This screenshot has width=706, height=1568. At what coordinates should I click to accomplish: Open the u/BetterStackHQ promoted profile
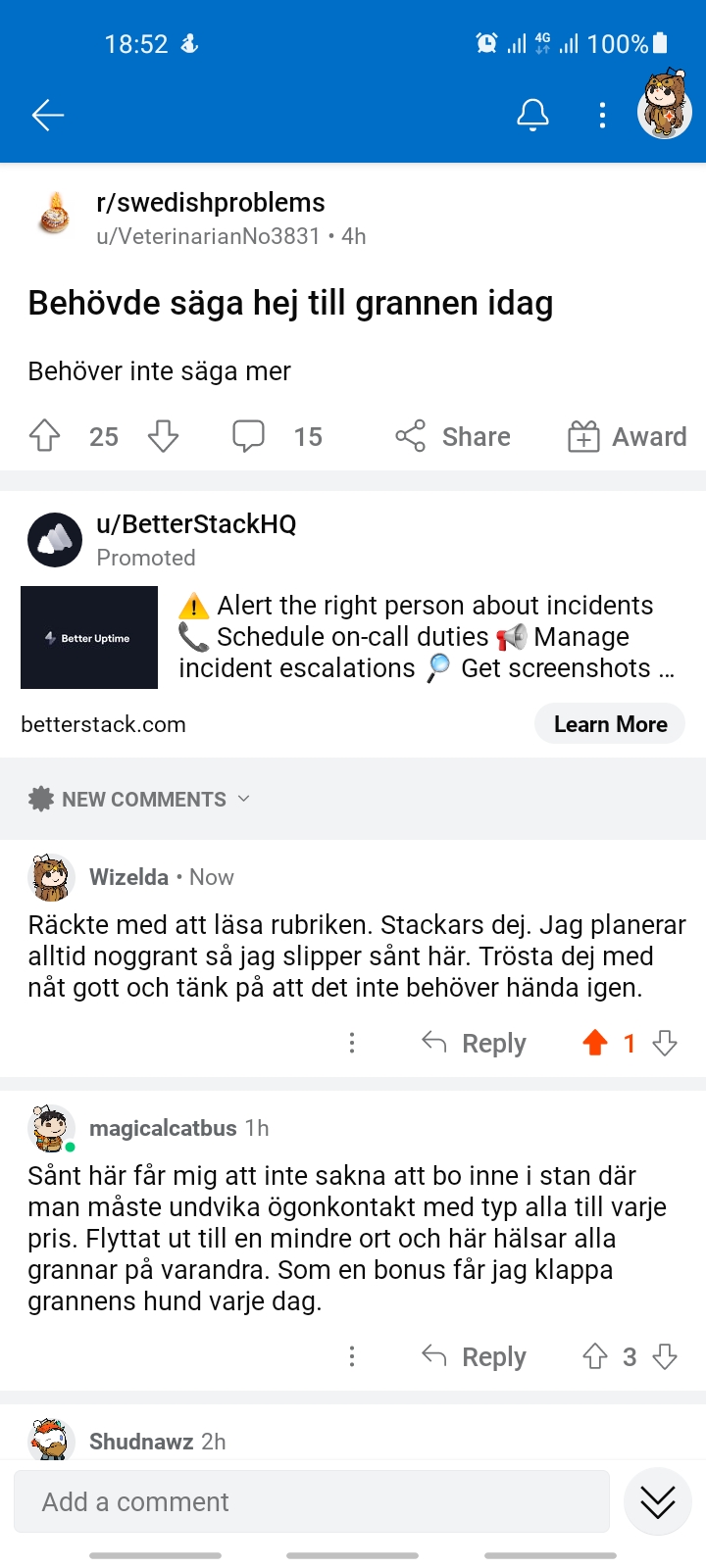point(196,524)
